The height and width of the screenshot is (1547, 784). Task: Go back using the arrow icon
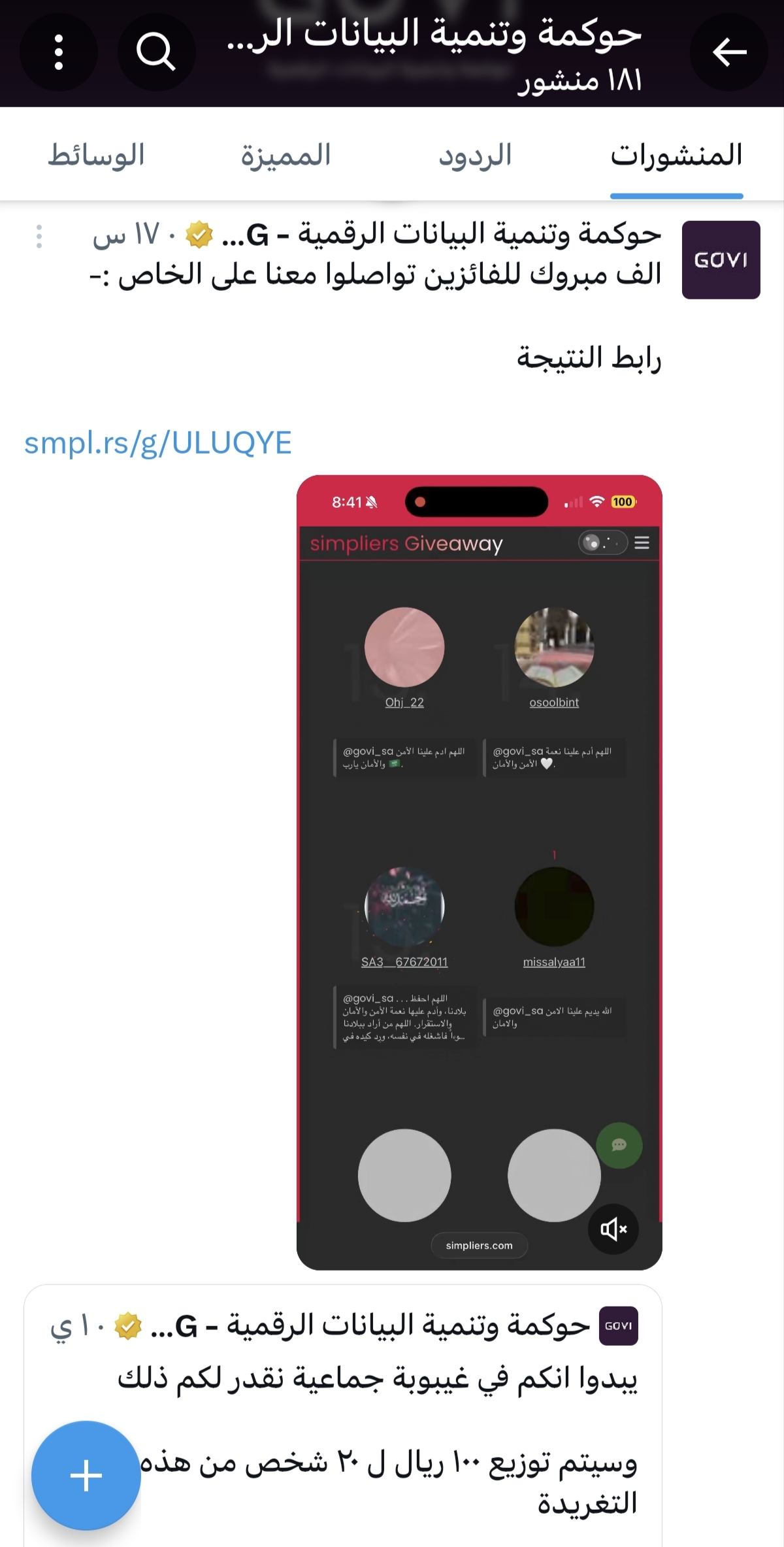(x=729, y=52)
